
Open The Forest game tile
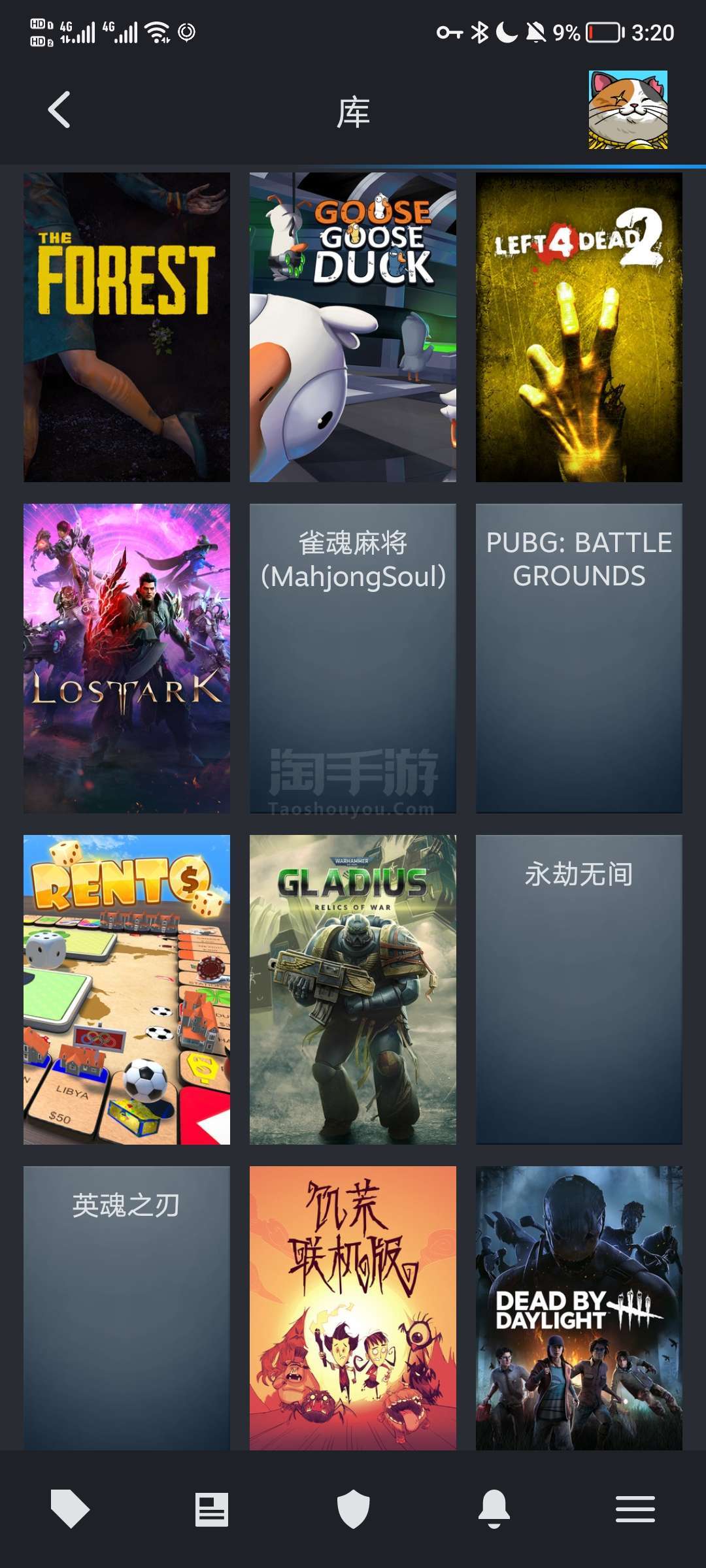127,327
